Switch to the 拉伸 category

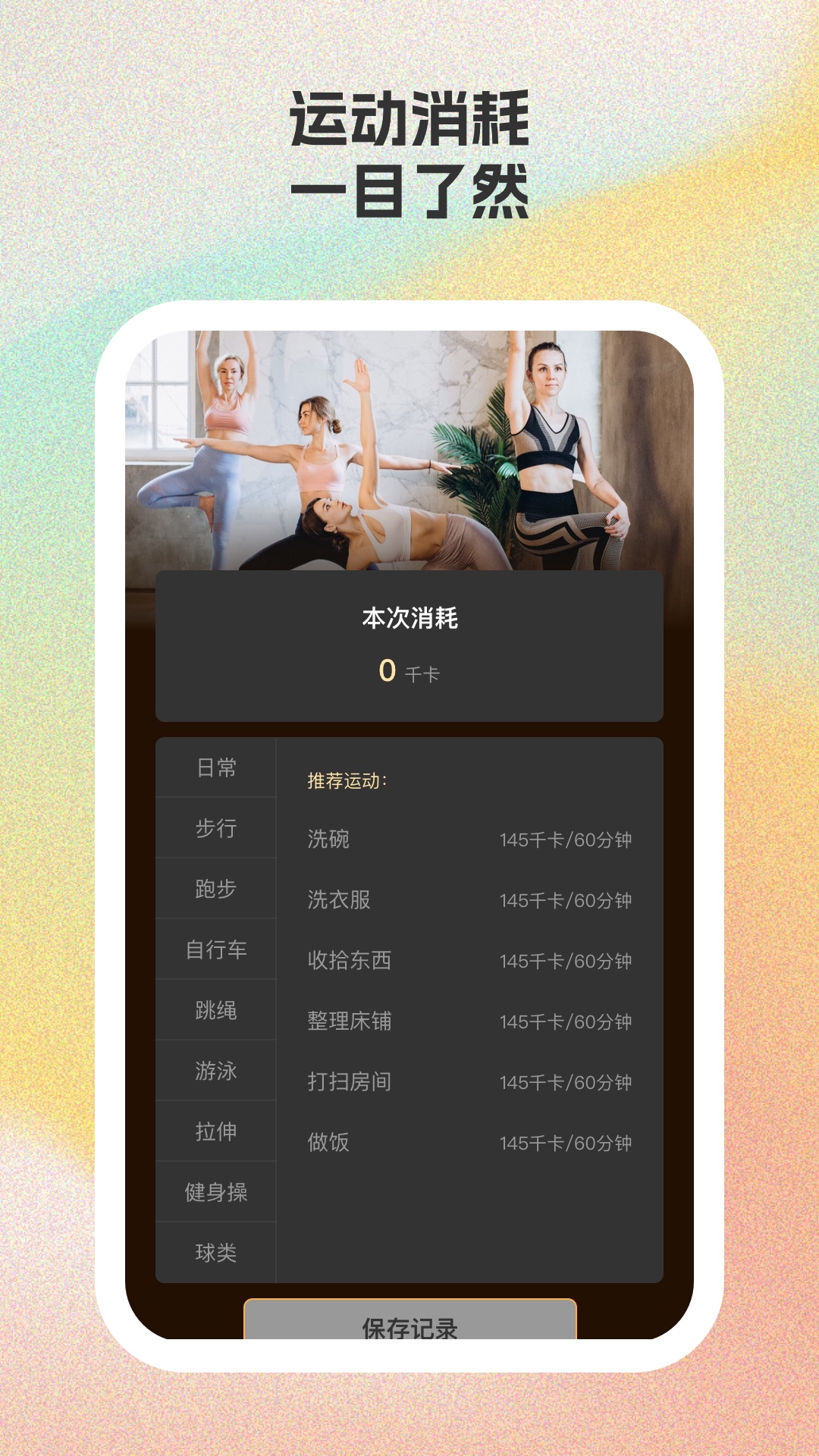pos(215,1129)
